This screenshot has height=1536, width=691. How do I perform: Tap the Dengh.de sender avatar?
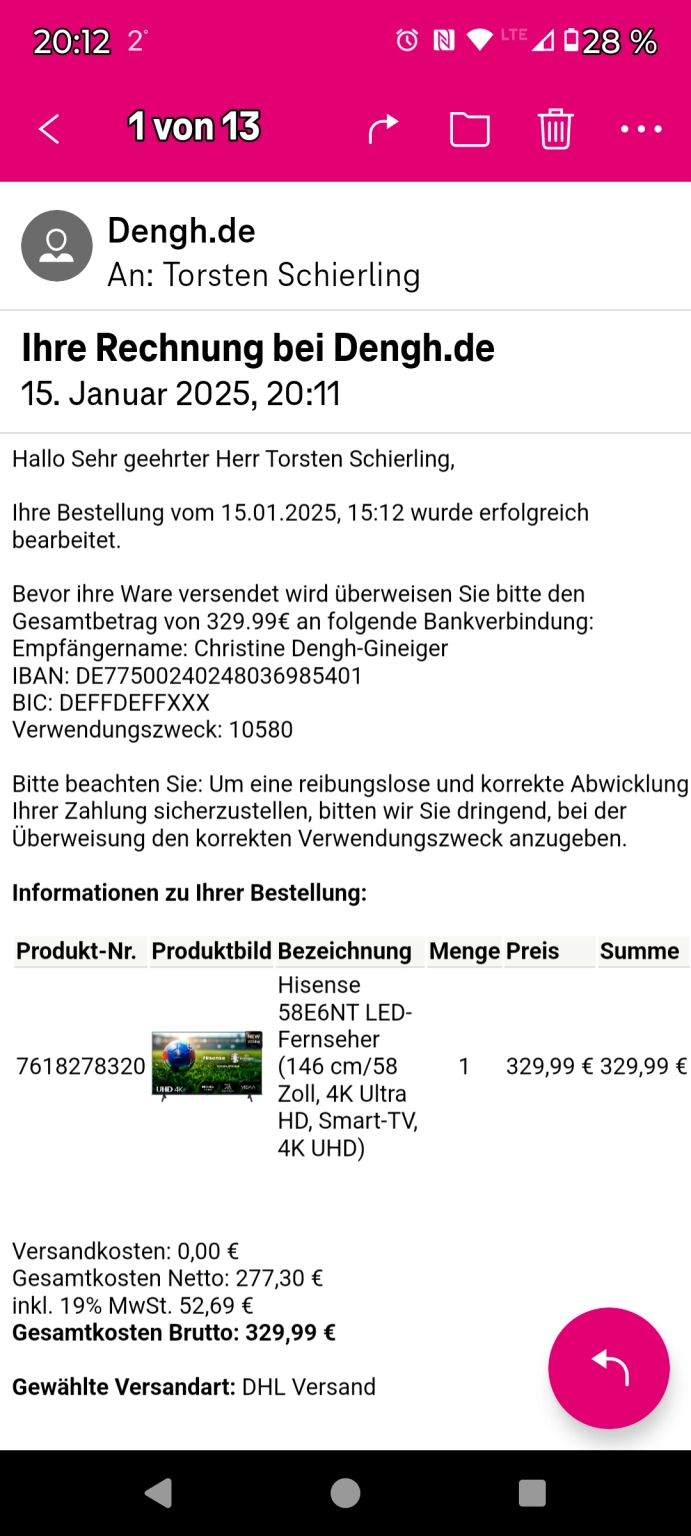57,246
